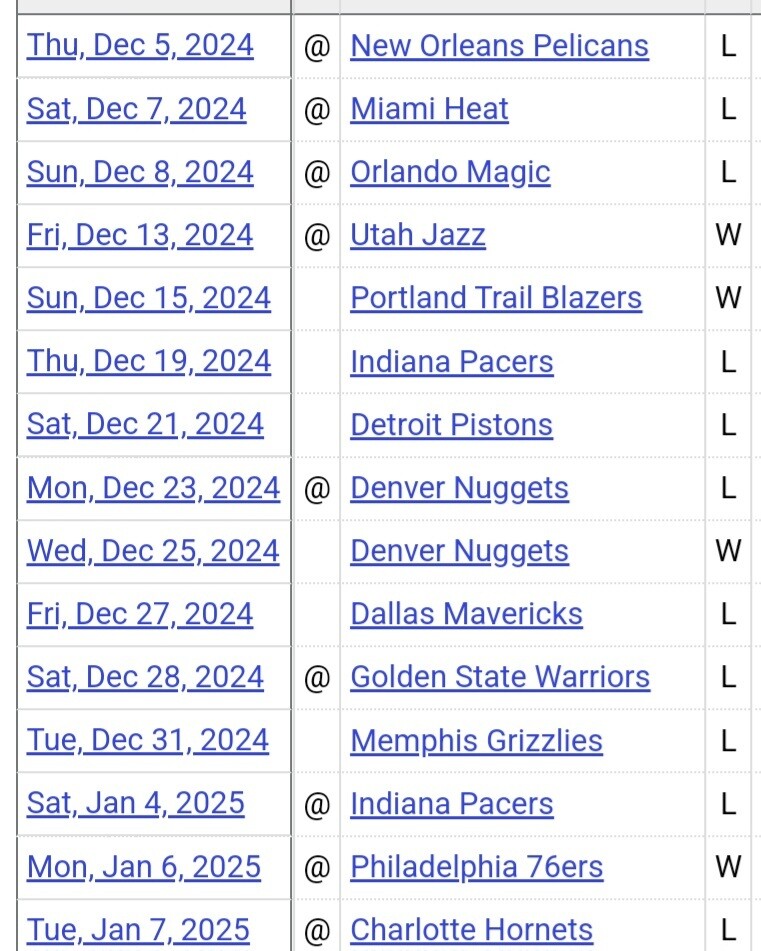This screenshot has width=761, height=951.
Task: Open the Fri, Dec 27, 2024 date link
Action: tap(140, 614)
